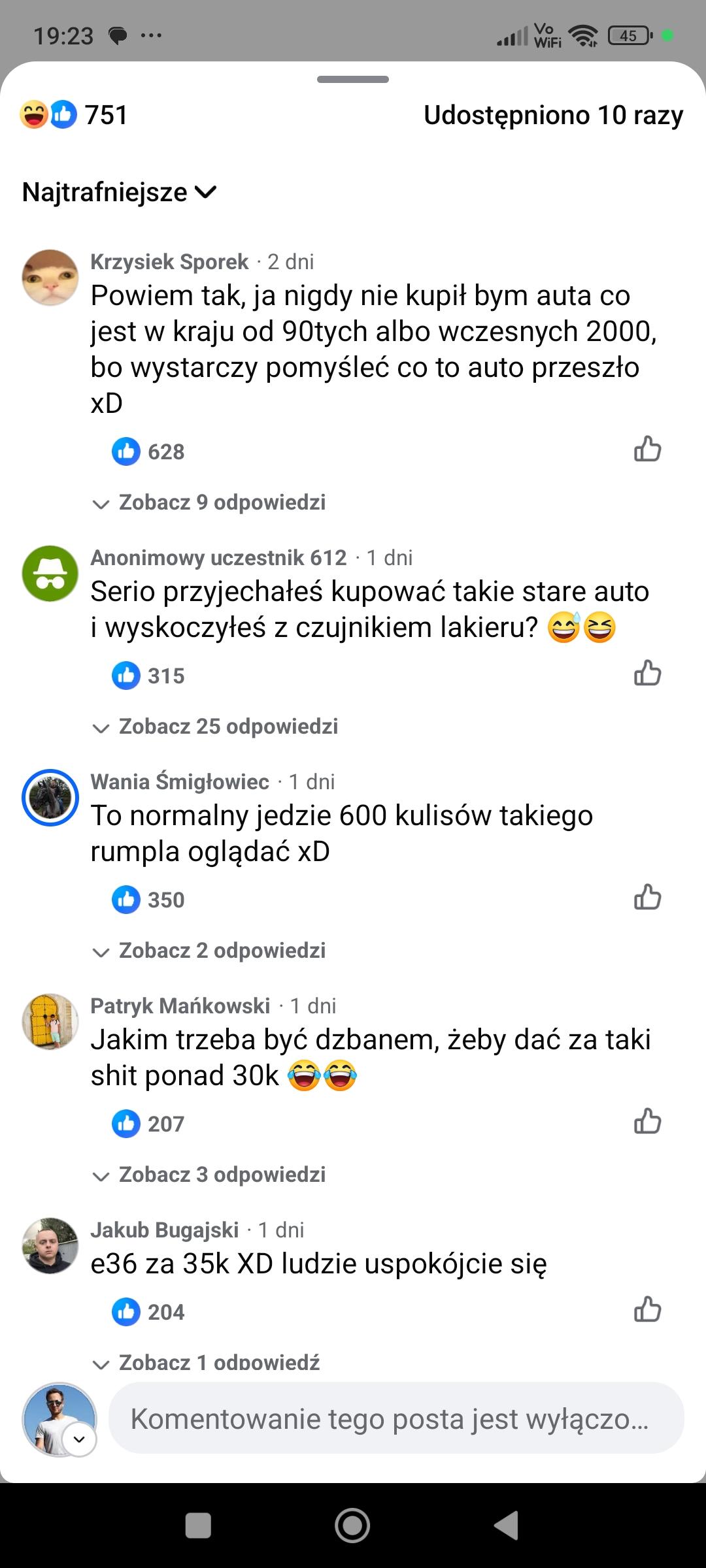Like Krzysiek Sporek's comment
Screen dimensions: 706x1568
coord(647,449)
